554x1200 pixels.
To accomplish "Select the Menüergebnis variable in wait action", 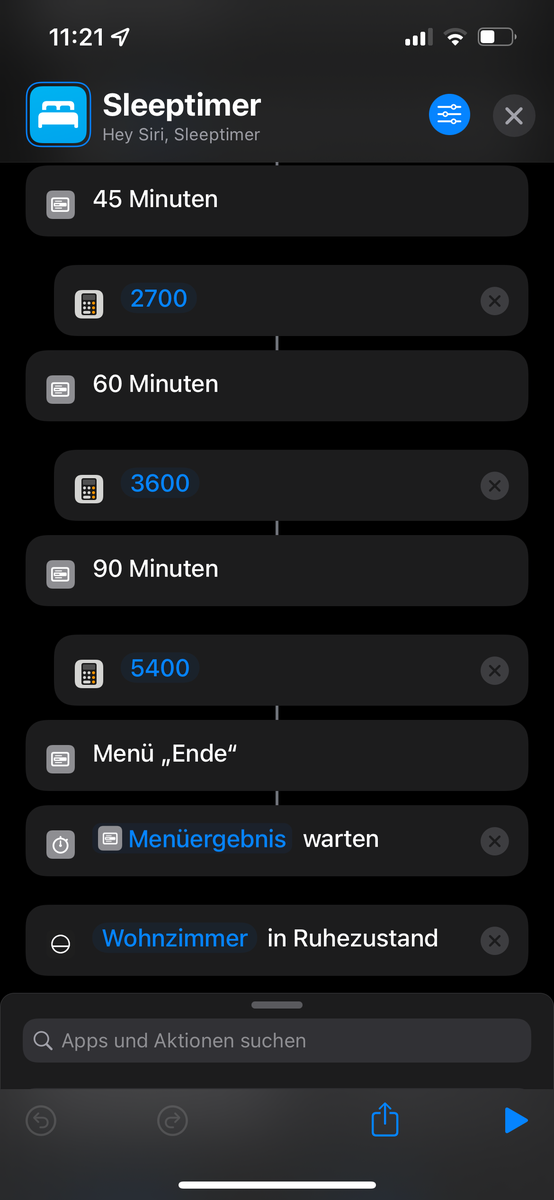I will point(193,839).
